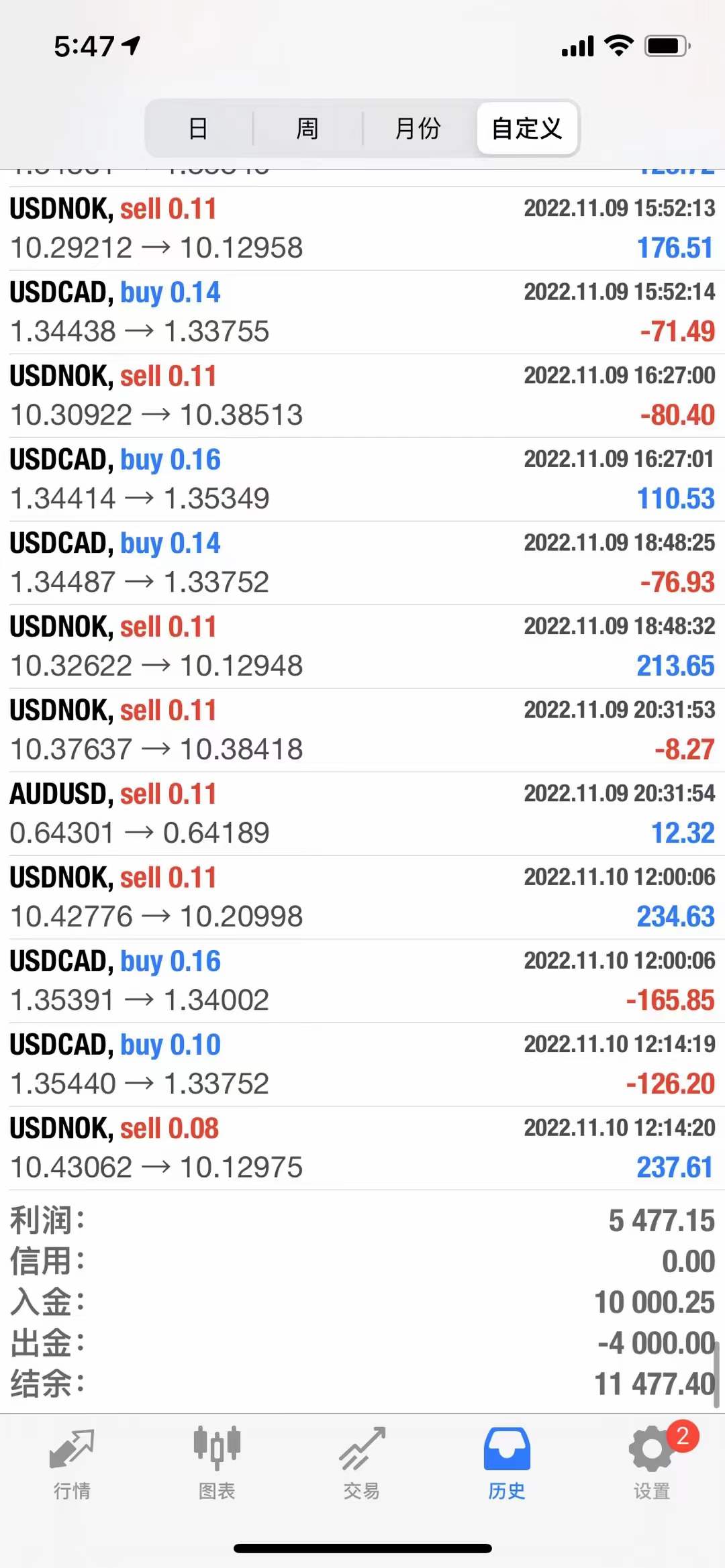This screenshot has width=725, height=1568.
Task: Show history for 月份 (month)
Action: pos(418,128)
